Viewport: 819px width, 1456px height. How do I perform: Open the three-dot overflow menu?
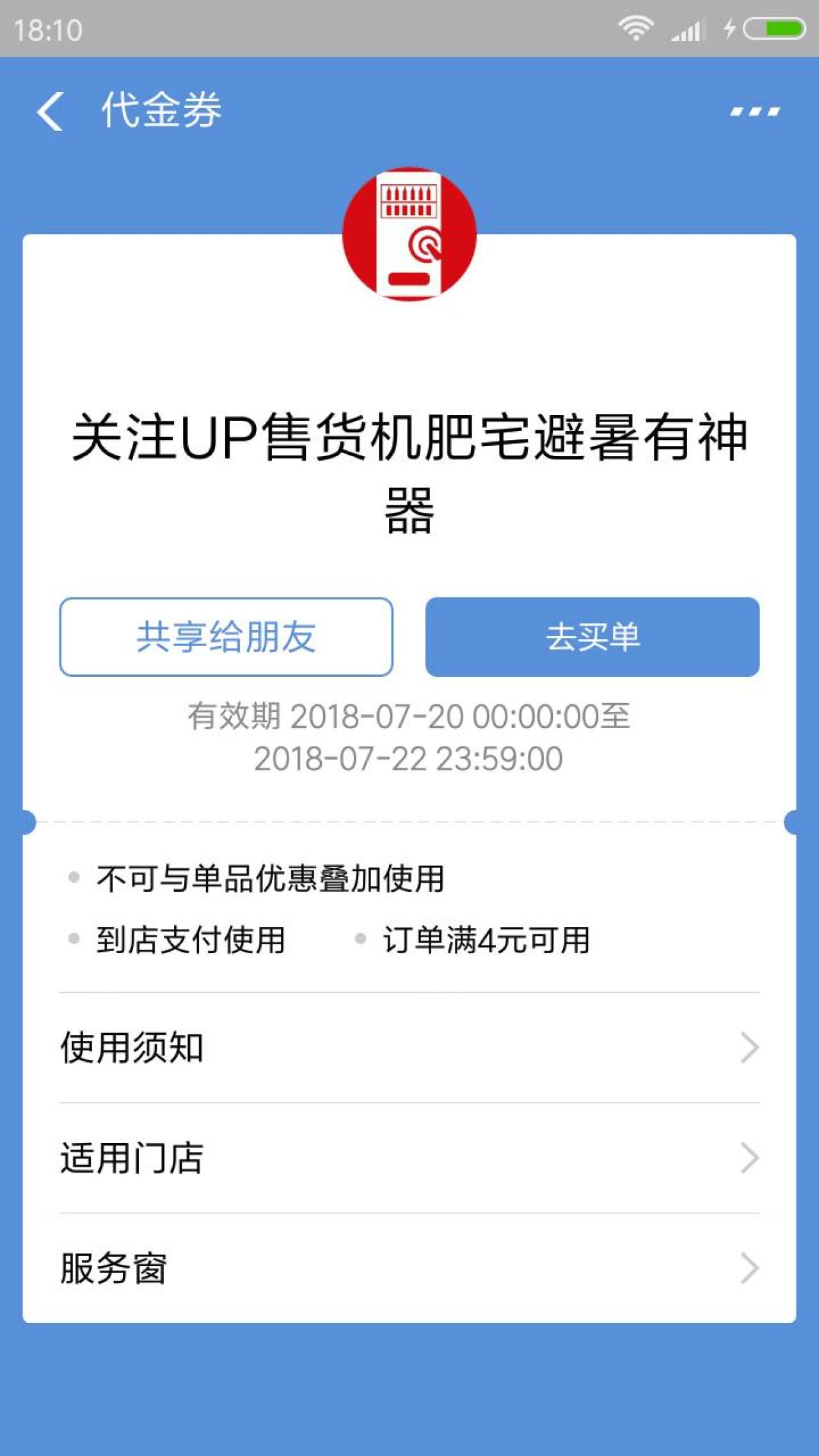(755, 111)
